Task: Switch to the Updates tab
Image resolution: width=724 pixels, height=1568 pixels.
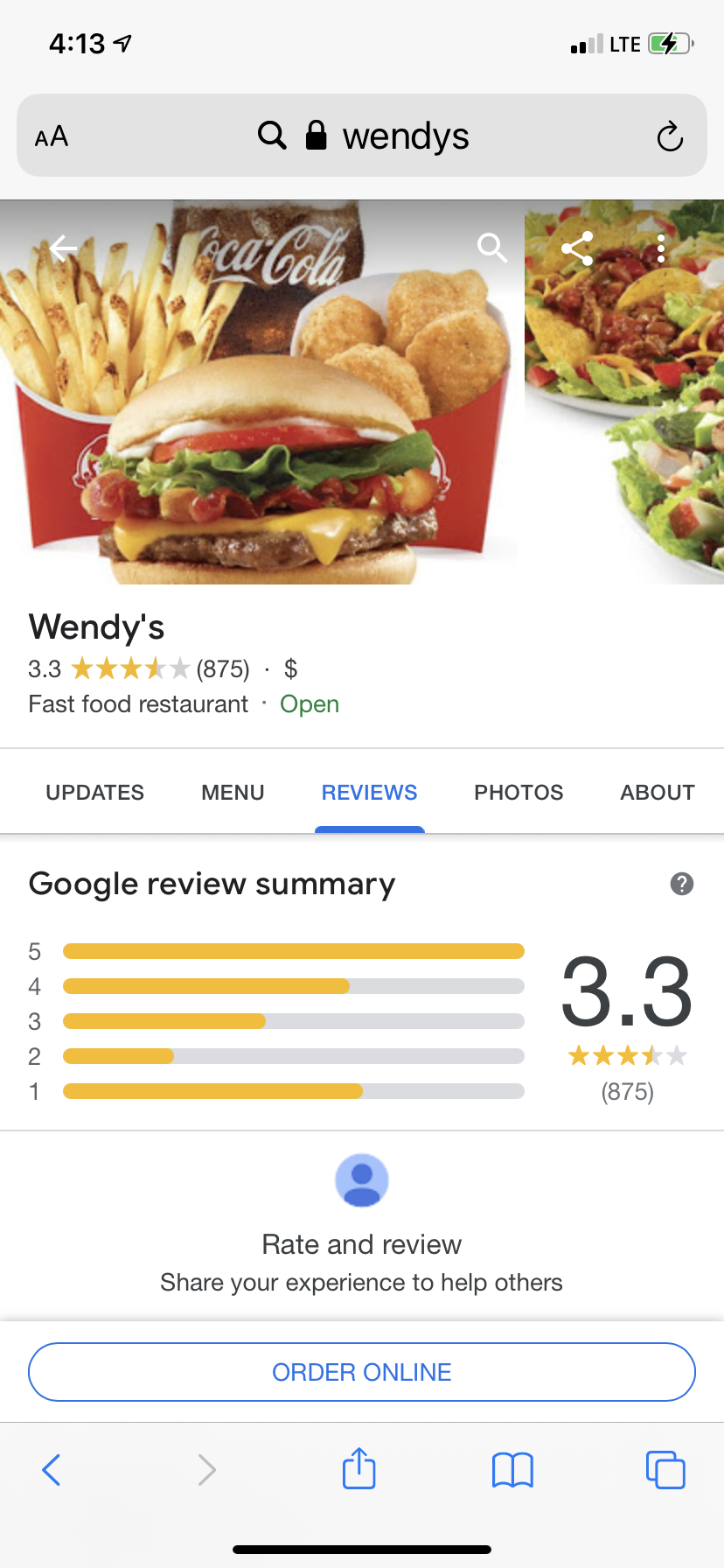Action: tap(94, 793)
